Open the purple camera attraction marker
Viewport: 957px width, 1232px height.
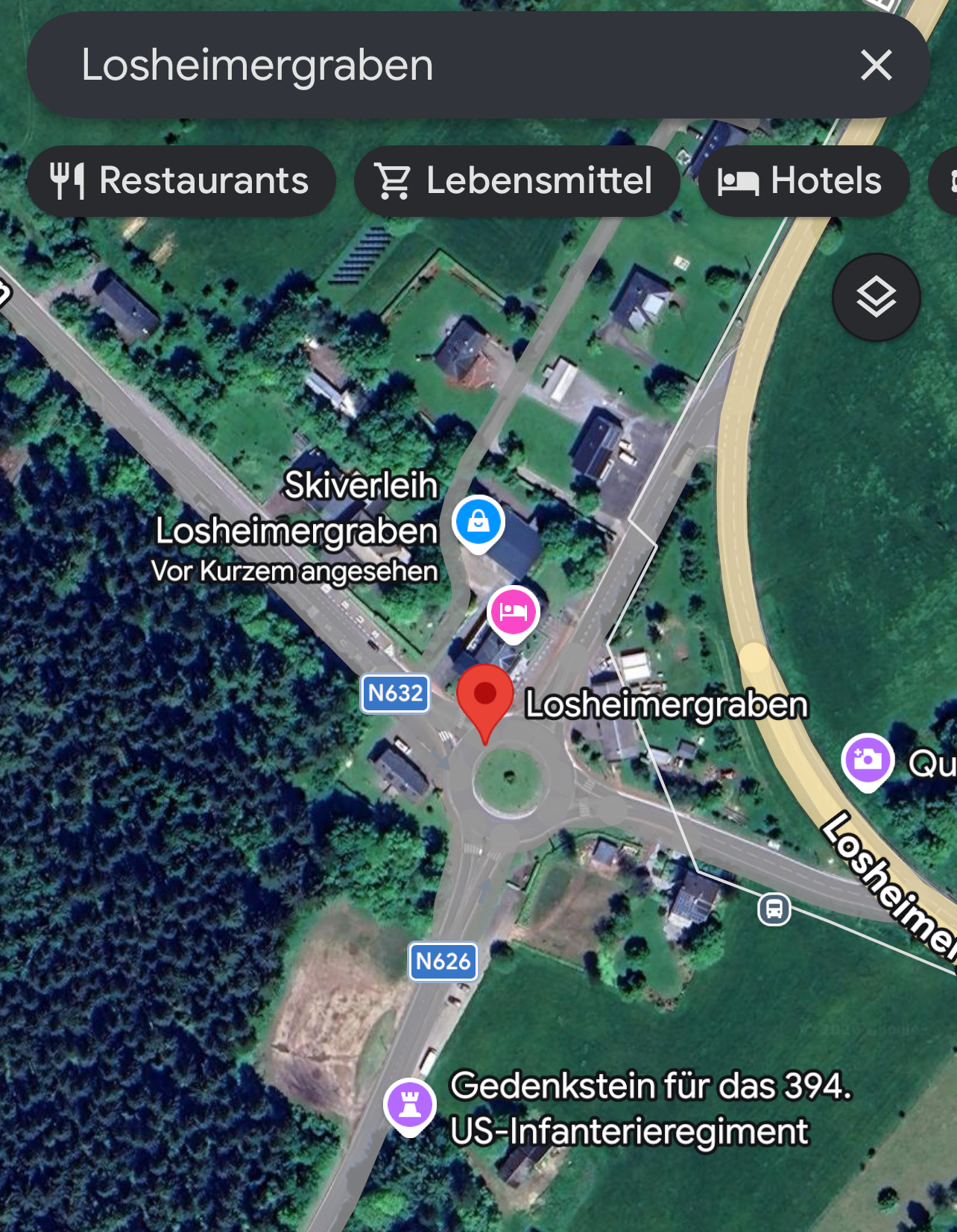click(x=867, y=760)
